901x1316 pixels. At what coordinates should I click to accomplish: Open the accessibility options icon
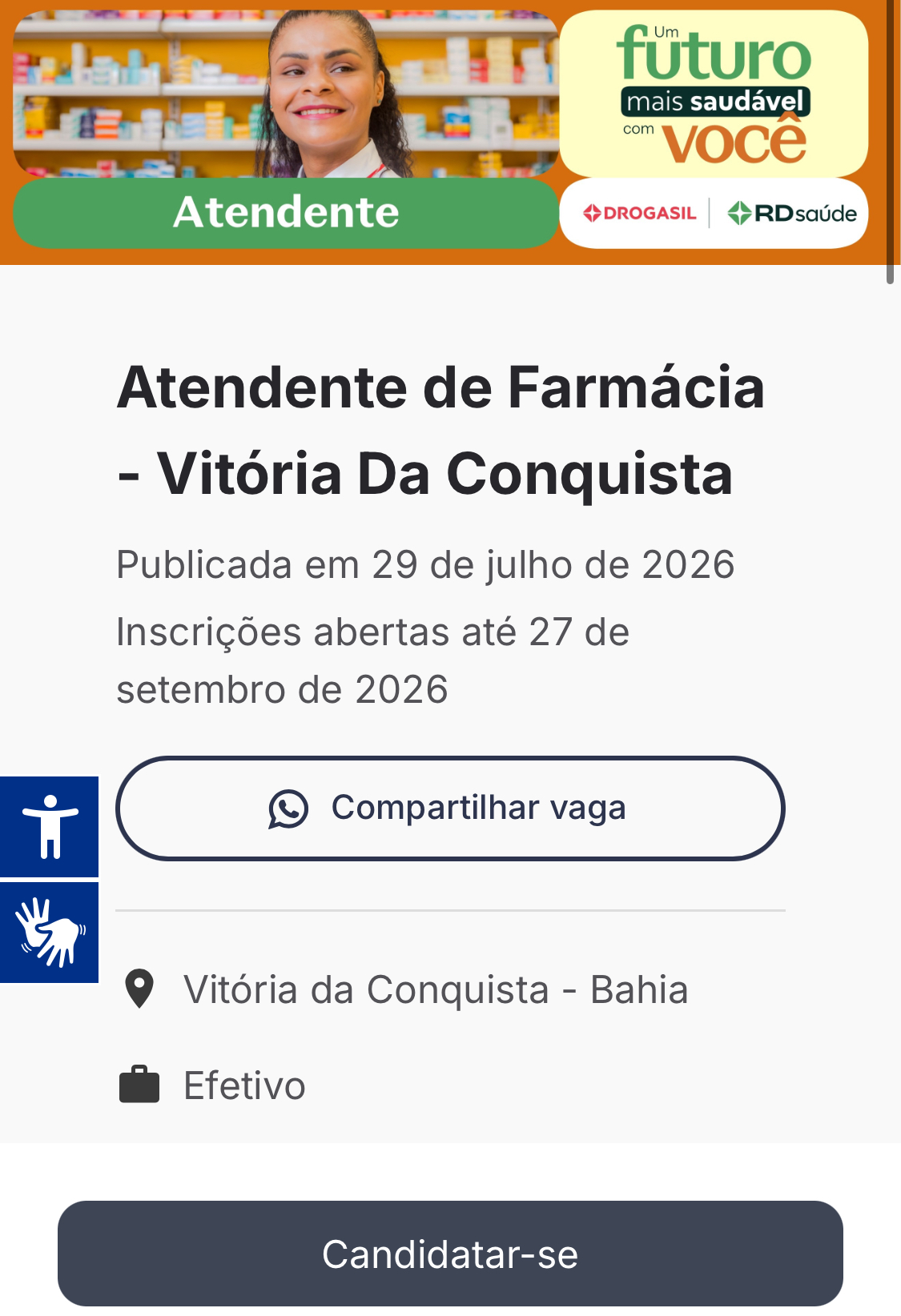(x=49, y=827)
